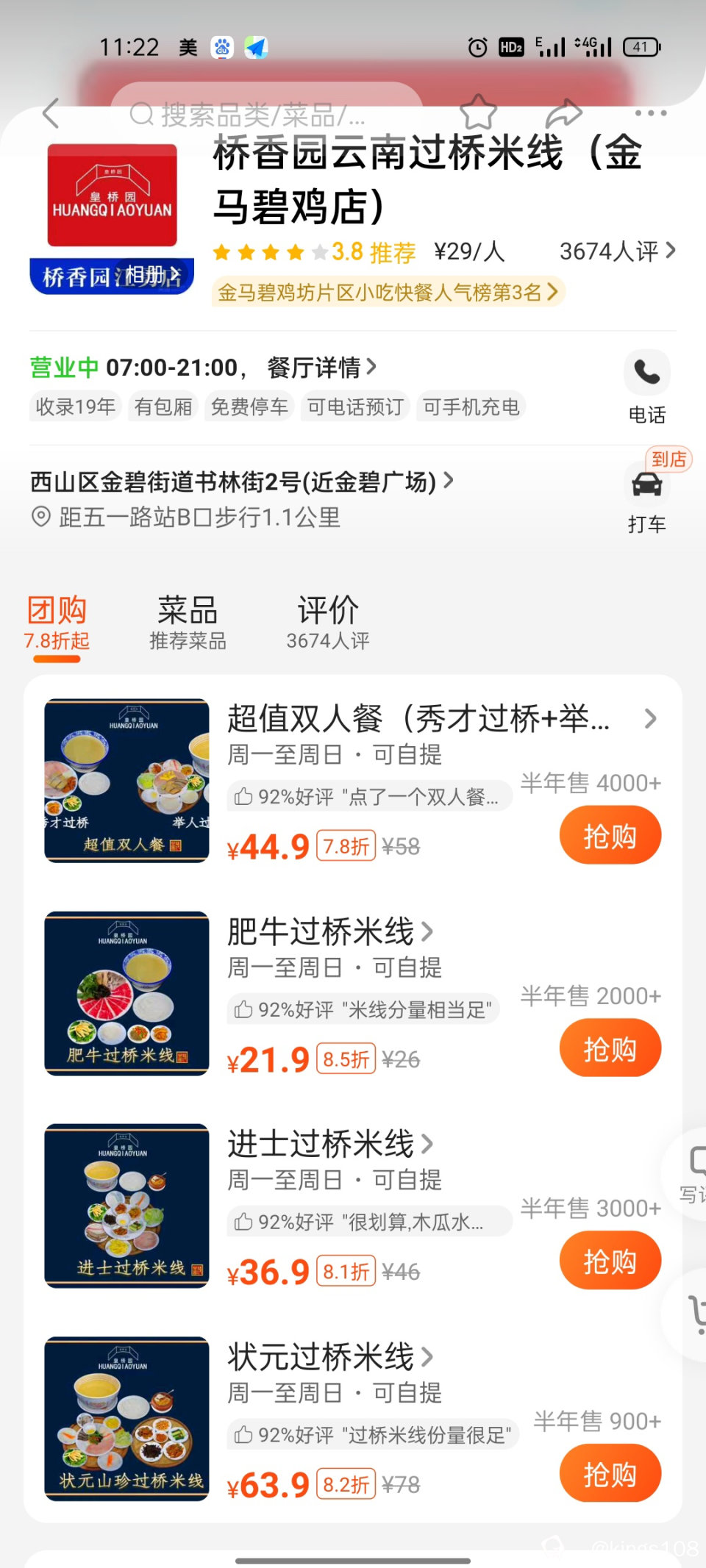
Task: Open the restaurant photo album (相册)
Action: click(x=152, y=276)
